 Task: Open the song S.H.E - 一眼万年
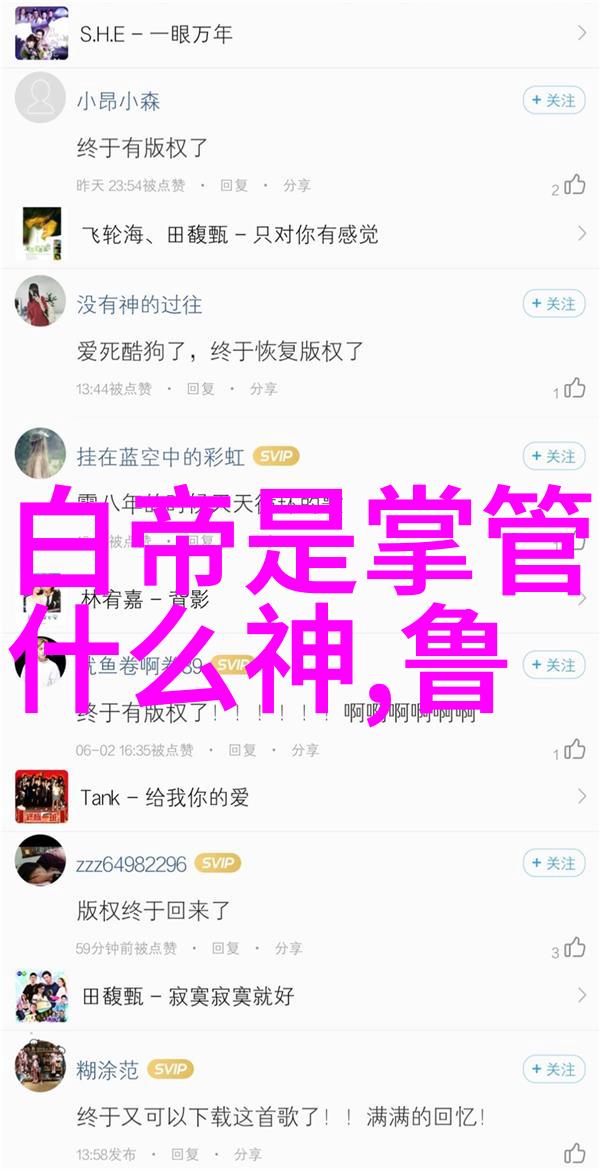coord(300,33)
